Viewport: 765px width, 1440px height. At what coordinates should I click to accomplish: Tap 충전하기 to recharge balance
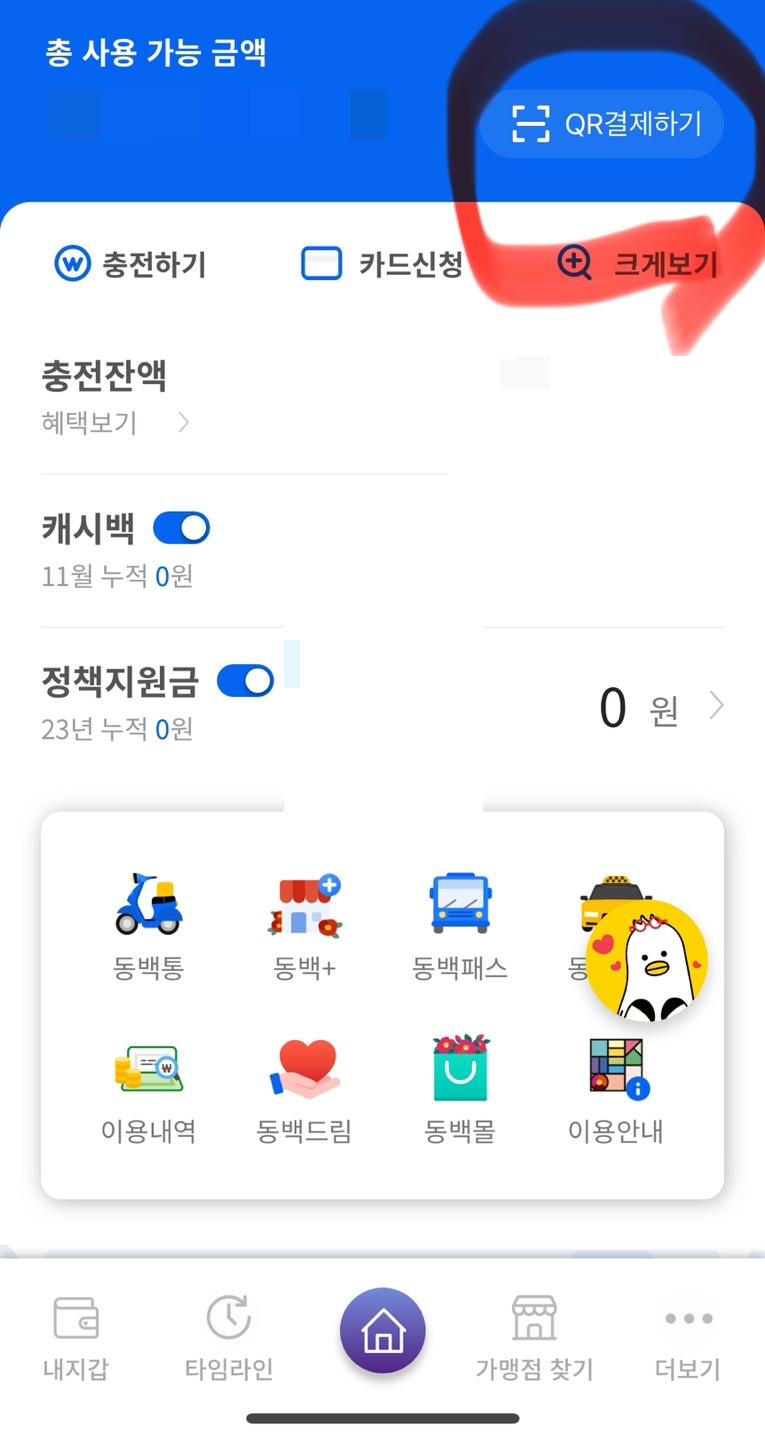point(133,263)
